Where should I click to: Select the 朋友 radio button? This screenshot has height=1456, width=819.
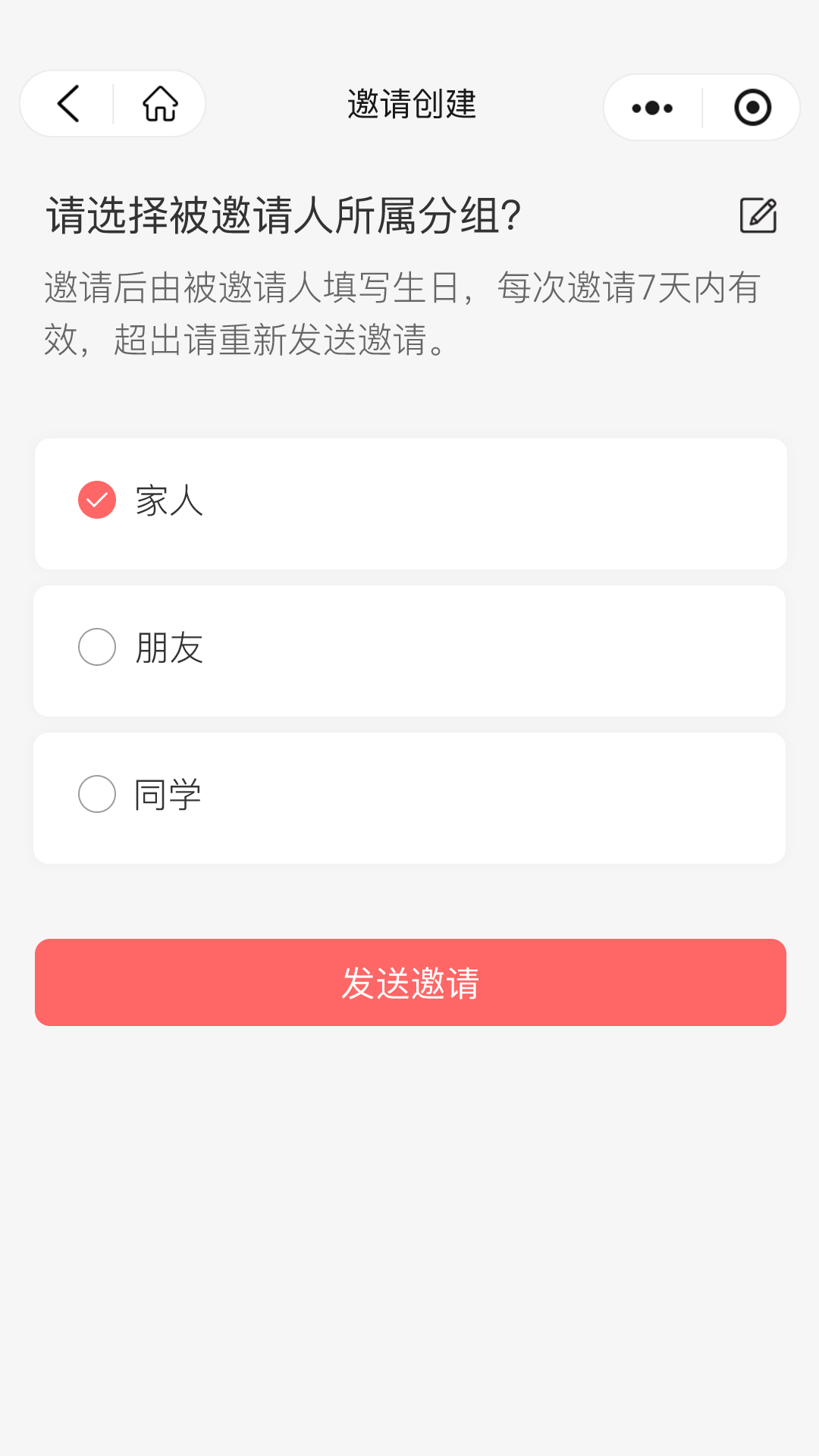[96, 647]
